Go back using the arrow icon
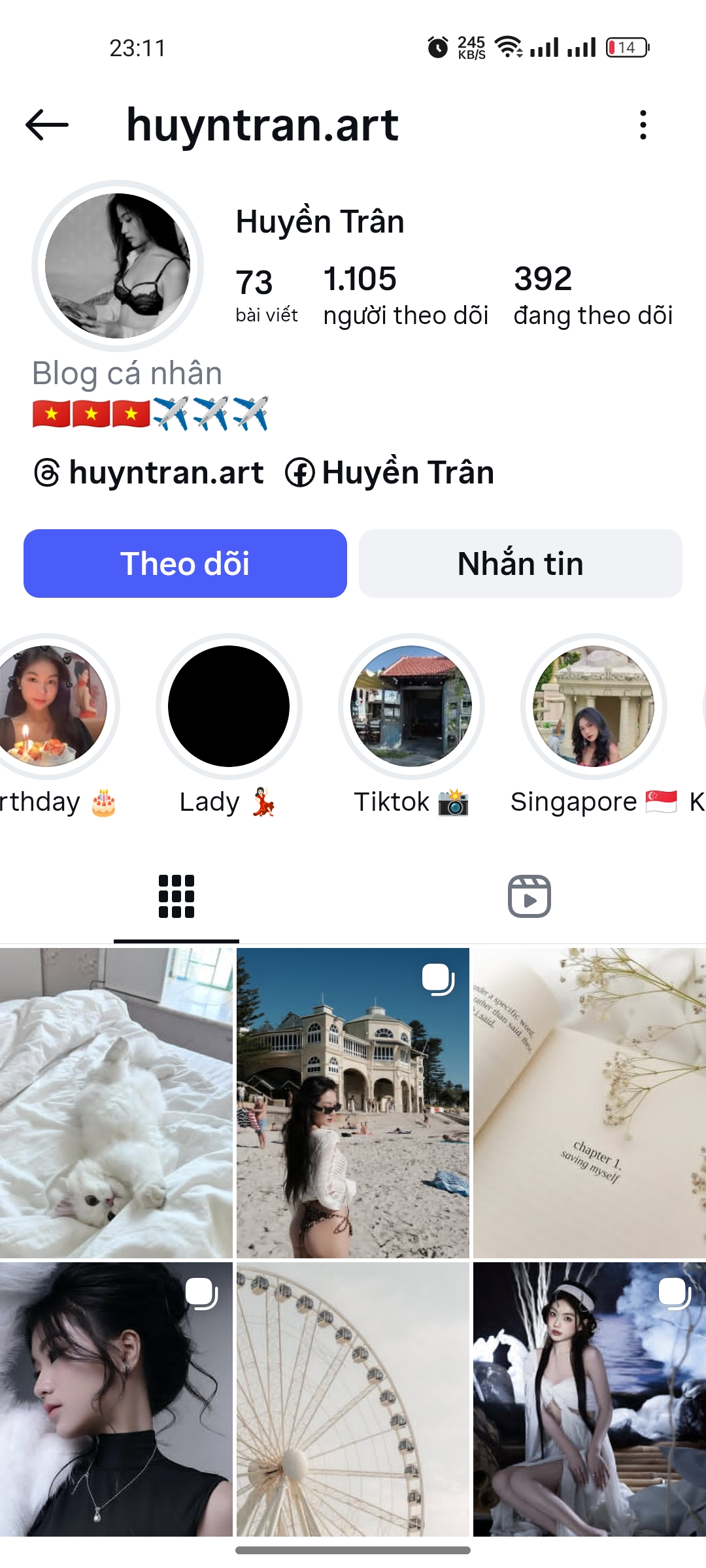Image resolution: width=706 pixels, height=1568 pixels. (x=47, y=125)
